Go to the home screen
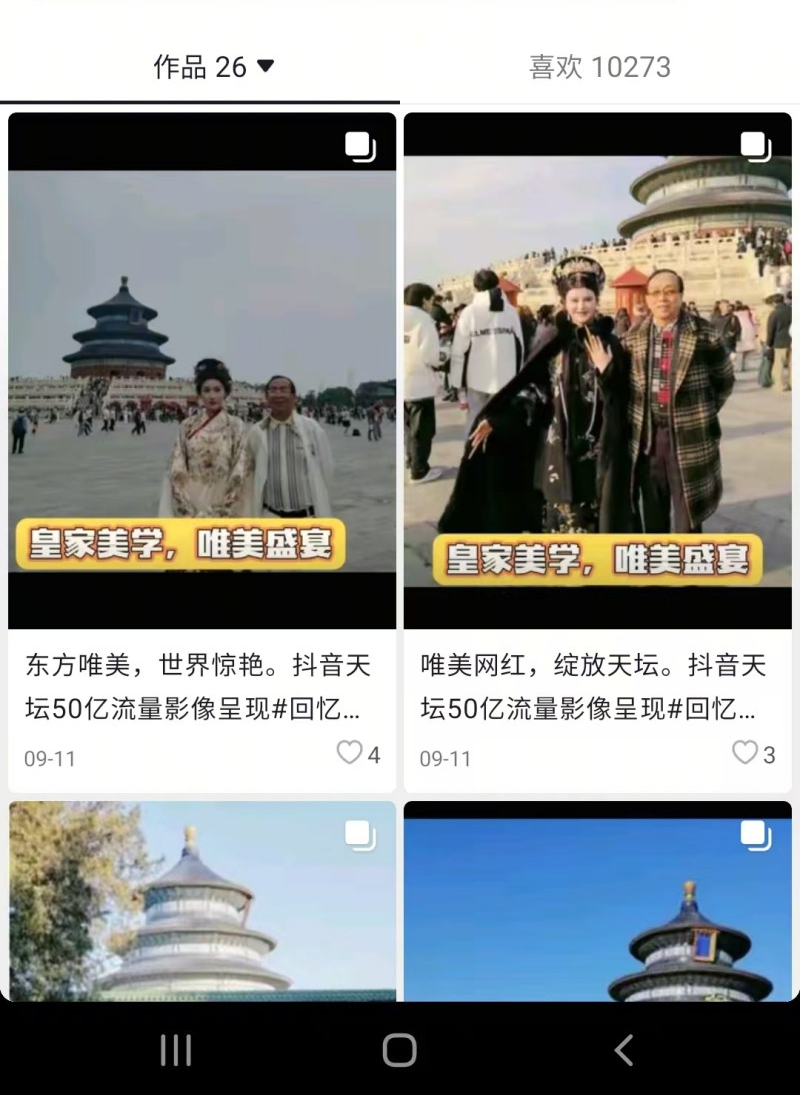Screen dimensions: 800x1095 tap(399, 1050)
